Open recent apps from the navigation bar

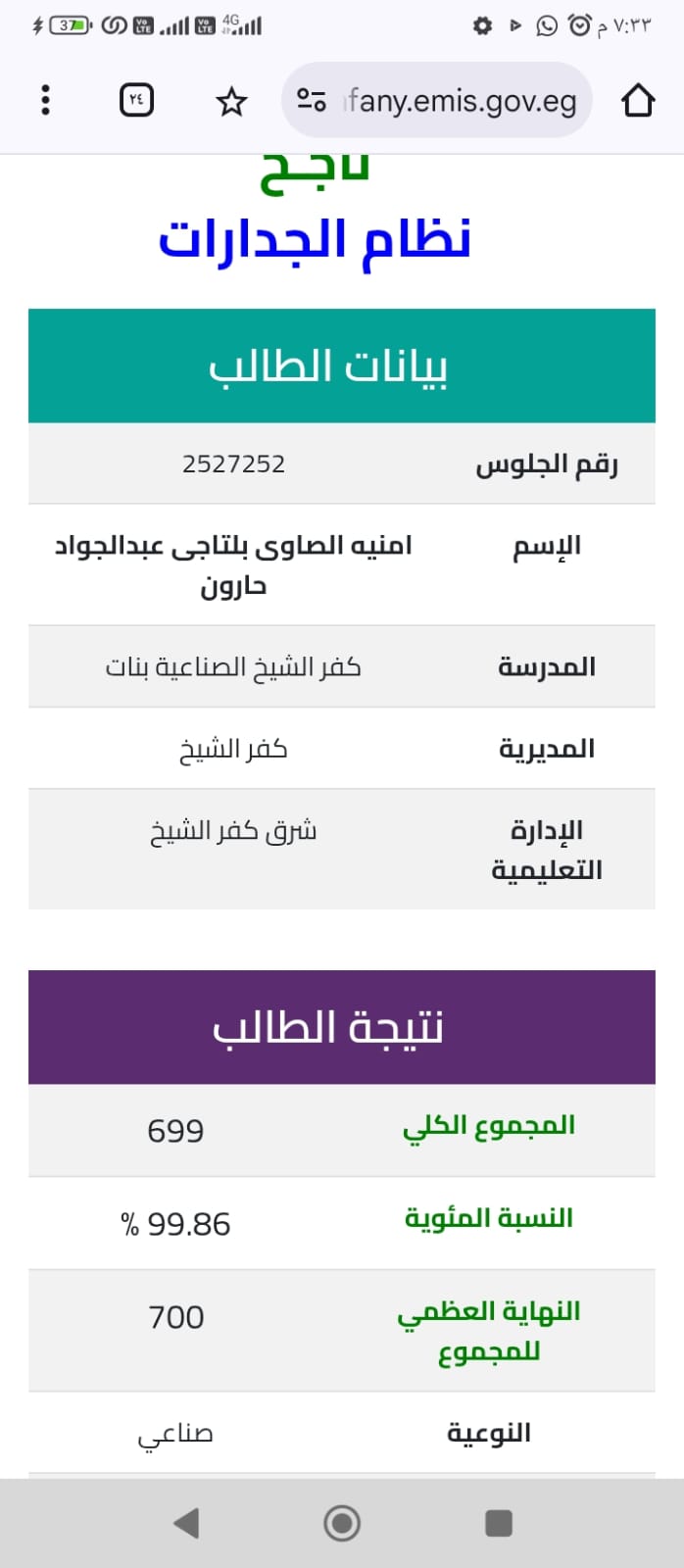click(499, 1523)
